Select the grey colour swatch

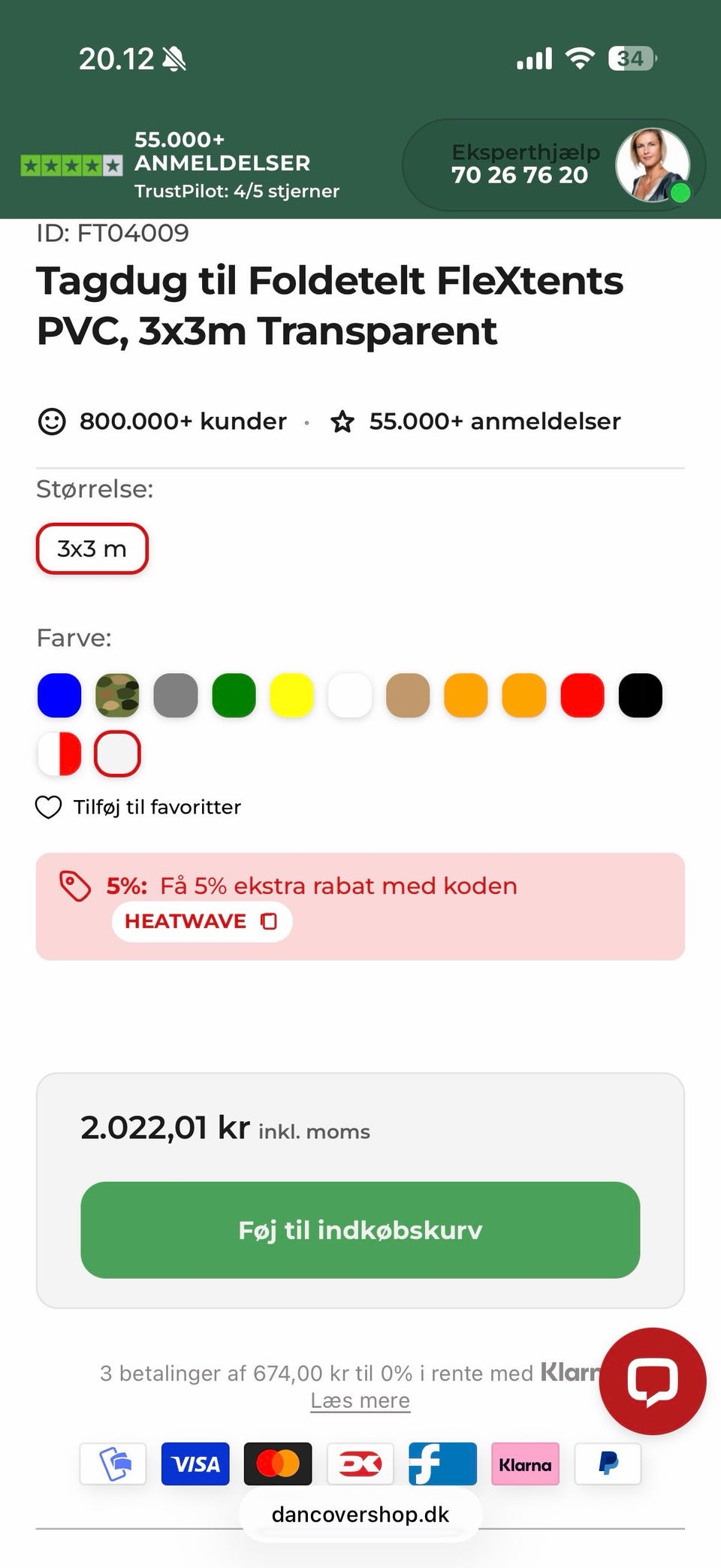[176, 695]
